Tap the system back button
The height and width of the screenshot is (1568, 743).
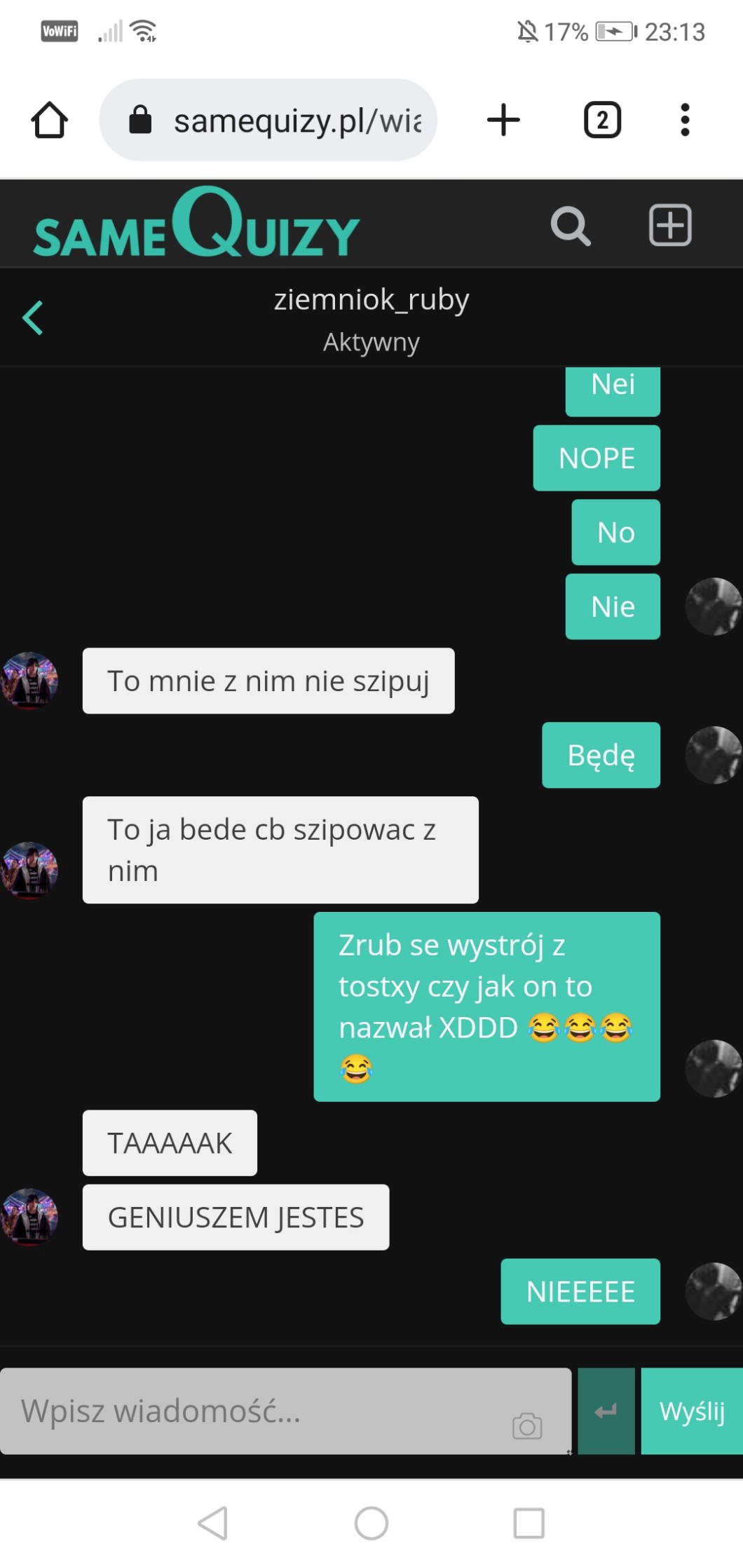point(212,1522)
